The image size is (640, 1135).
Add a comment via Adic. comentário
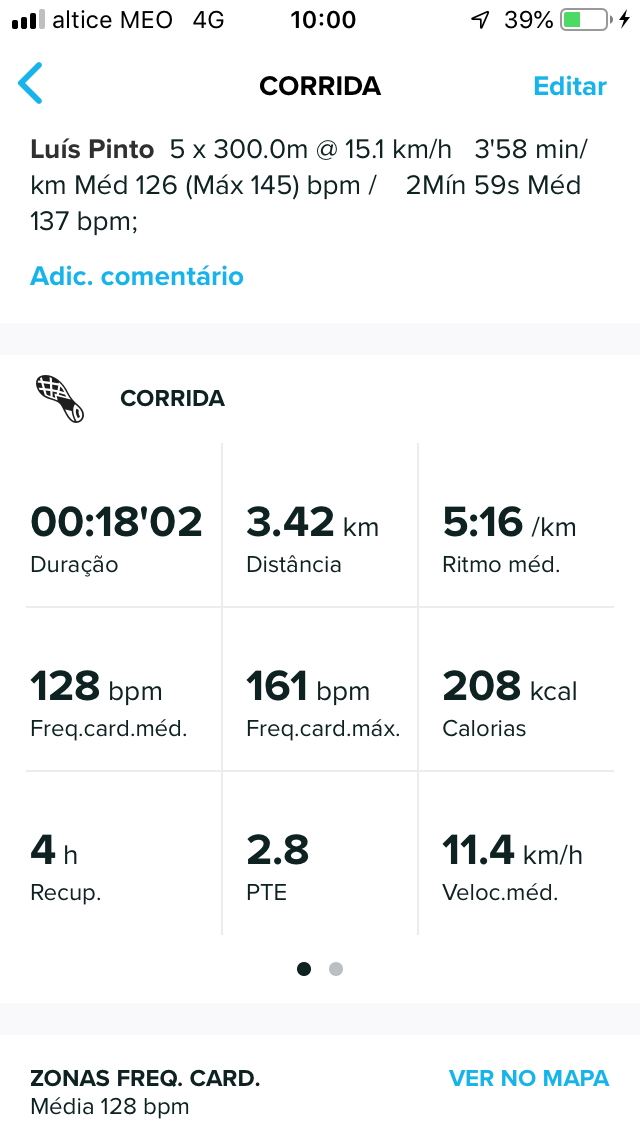pyautogui.click(x=137, y=276)
